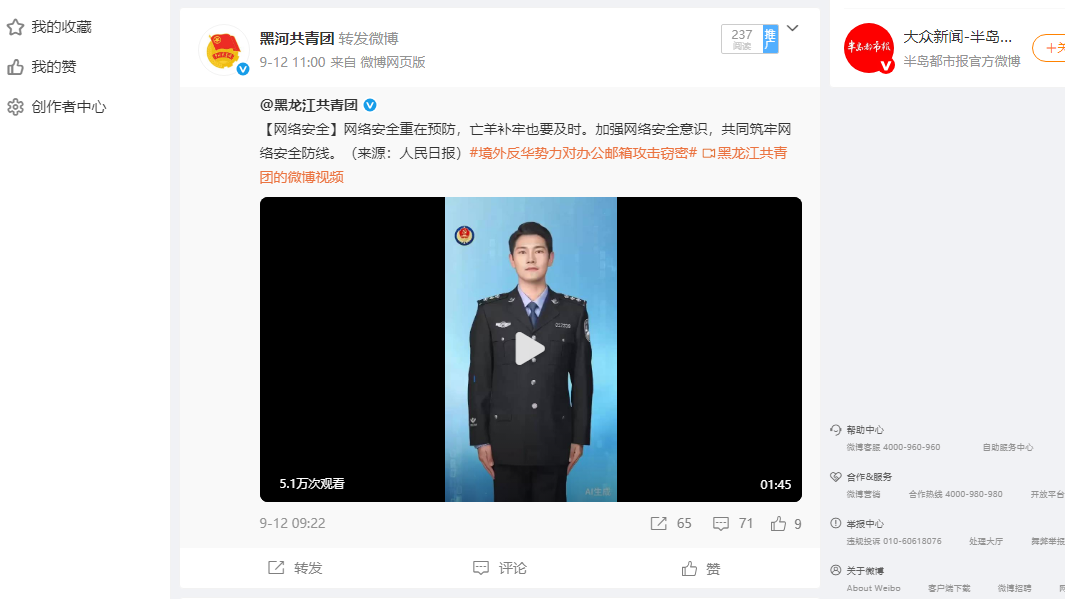Like the original post with 9 likes

coord(786,523)
